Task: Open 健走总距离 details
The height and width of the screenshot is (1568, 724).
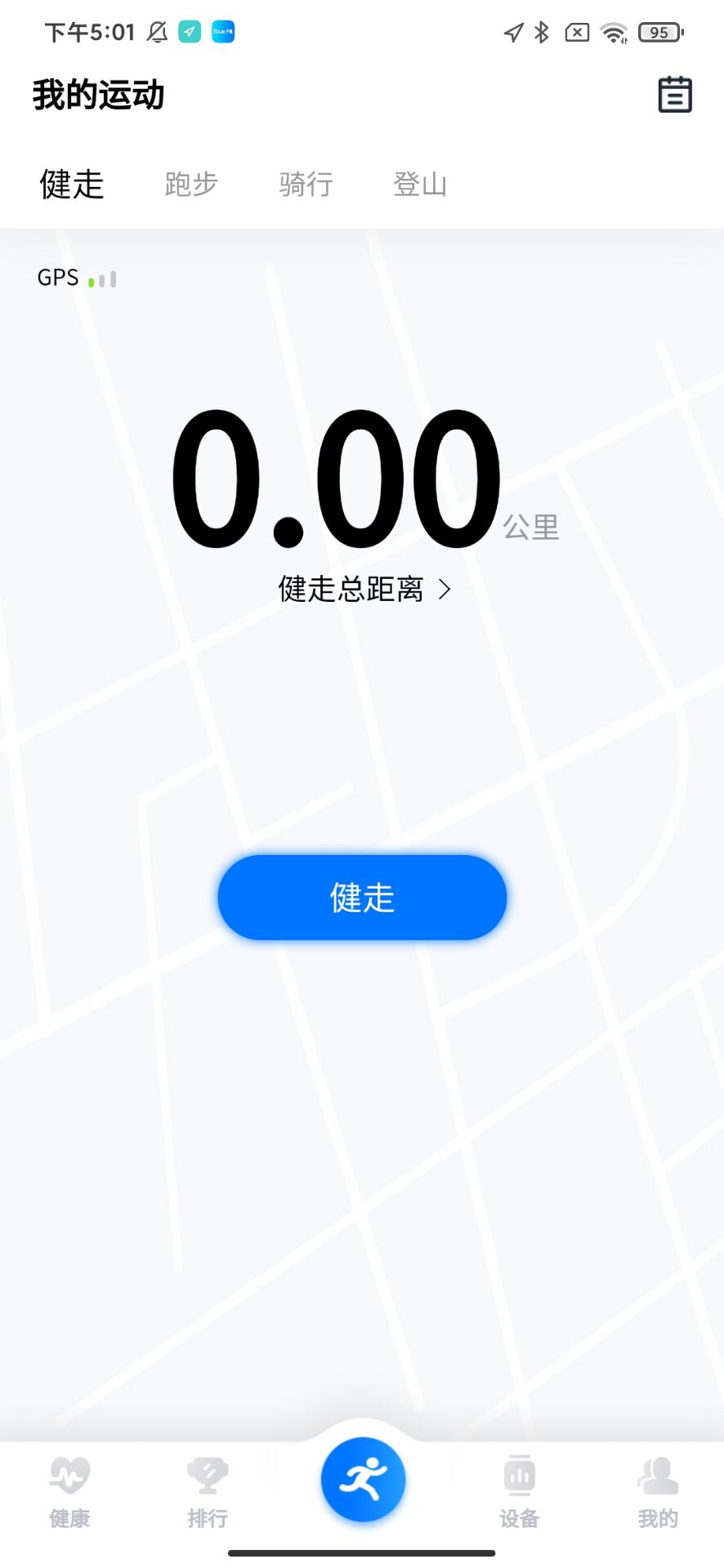Action: 364,589
